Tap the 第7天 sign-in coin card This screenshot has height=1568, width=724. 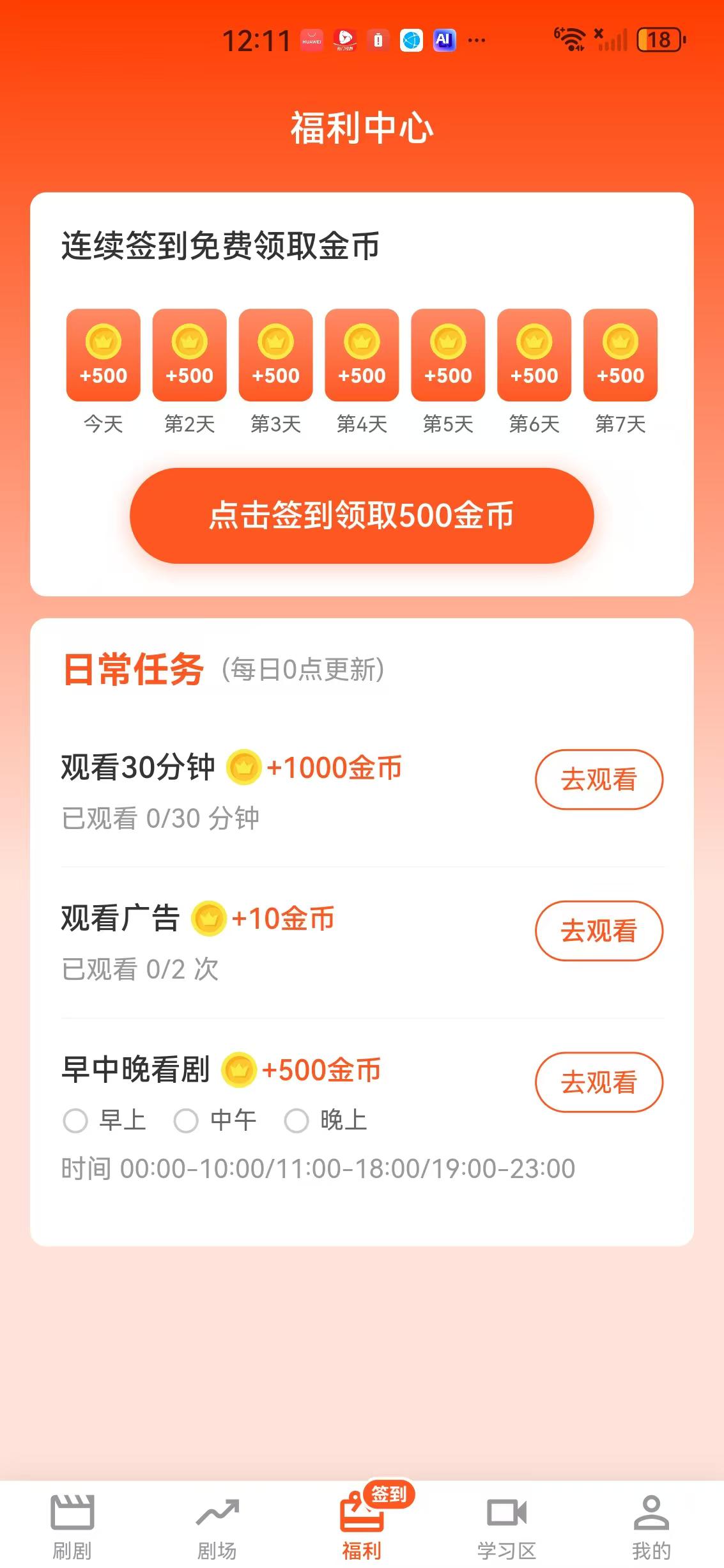(620, 355)
